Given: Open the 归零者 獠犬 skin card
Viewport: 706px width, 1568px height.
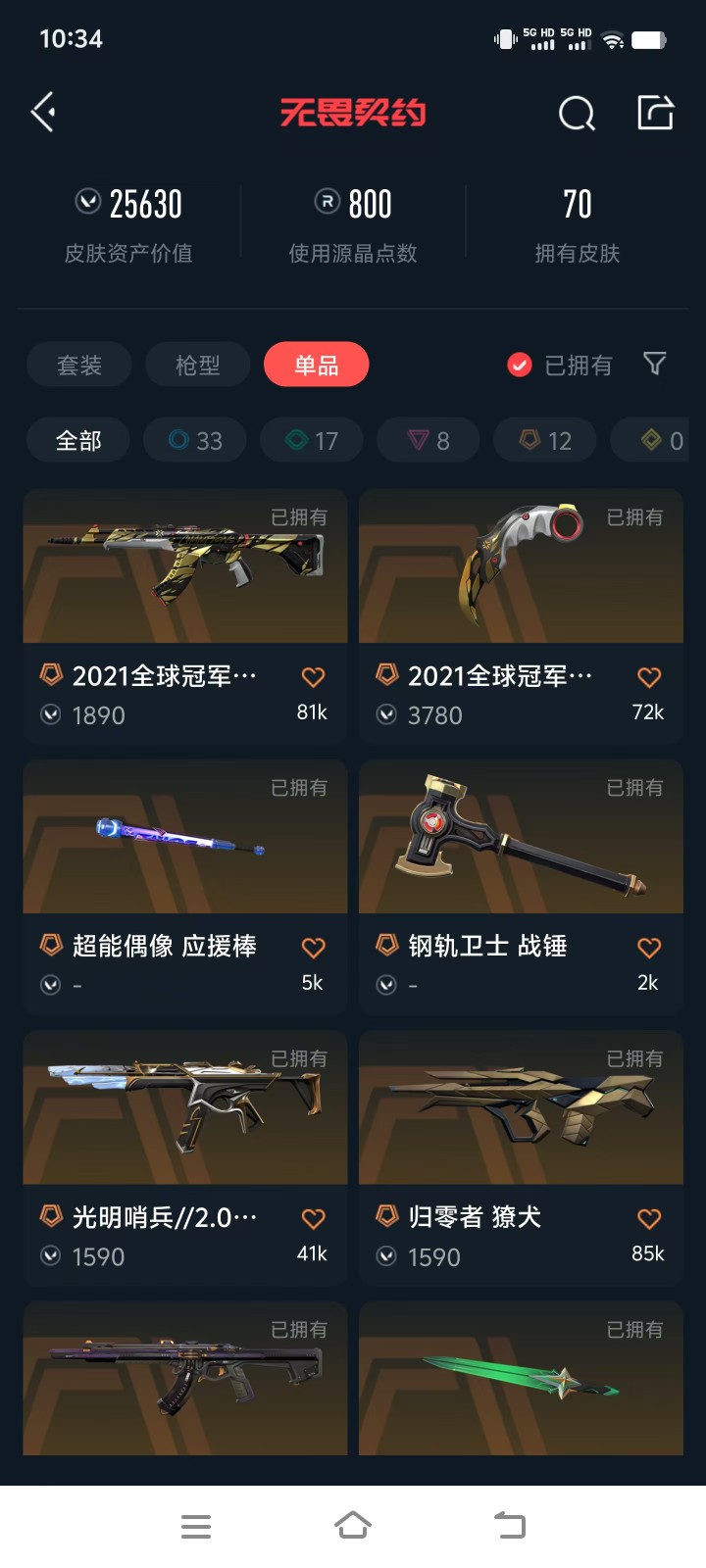Looking at the screenshot, I should click(x=521, y=1157).
